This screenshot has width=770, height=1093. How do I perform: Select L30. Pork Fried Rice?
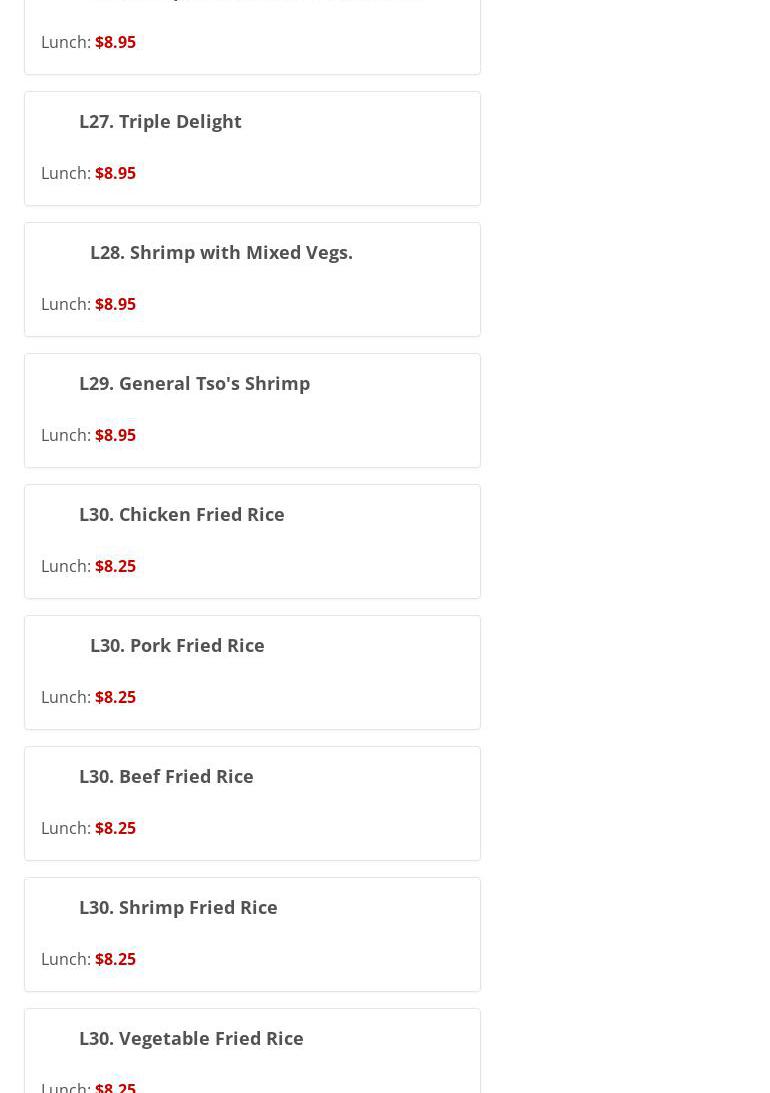click(177, 646)
